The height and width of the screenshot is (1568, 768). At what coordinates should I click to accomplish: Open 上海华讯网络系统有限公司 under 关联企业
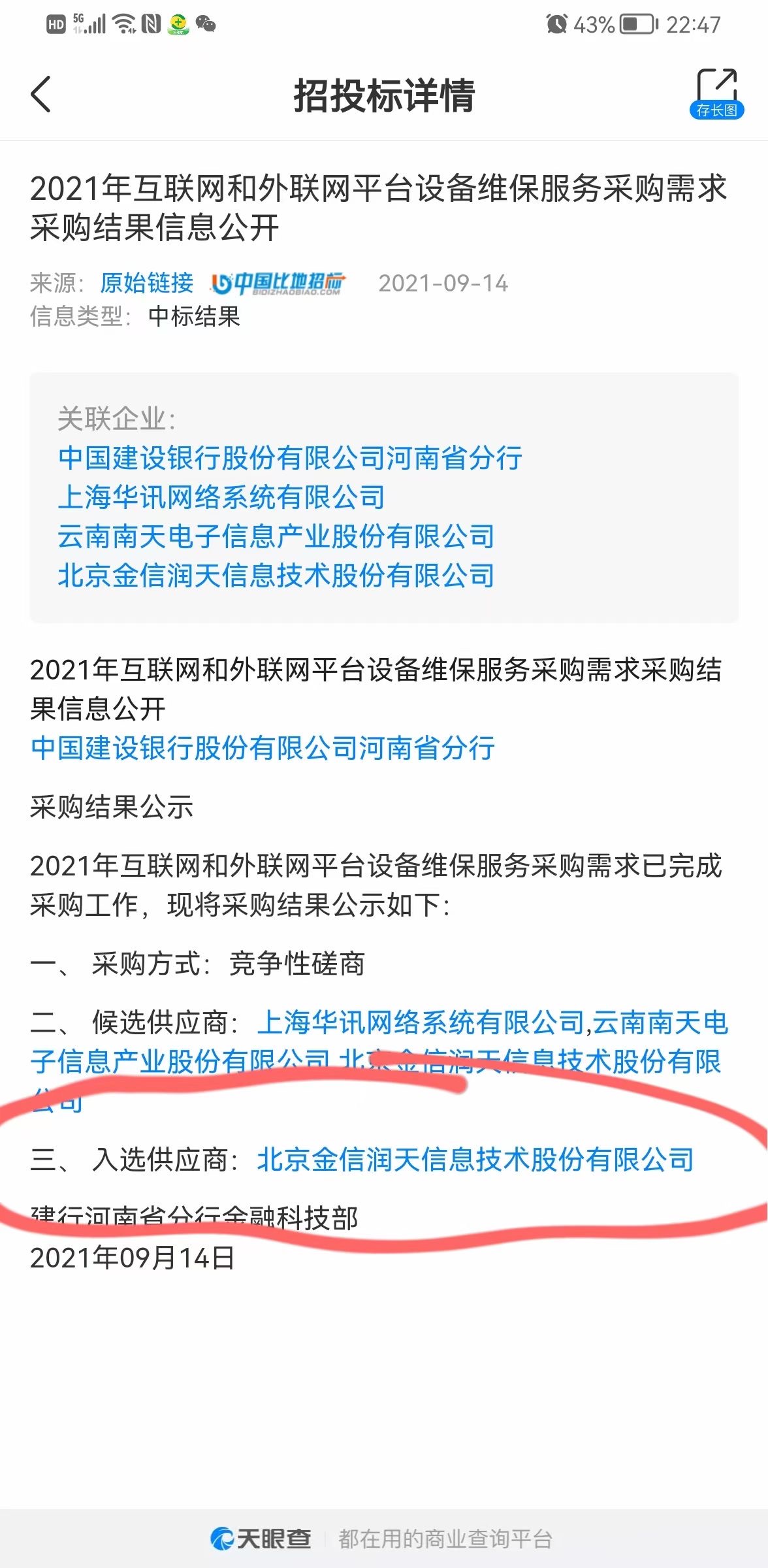[x=221, y=497]
